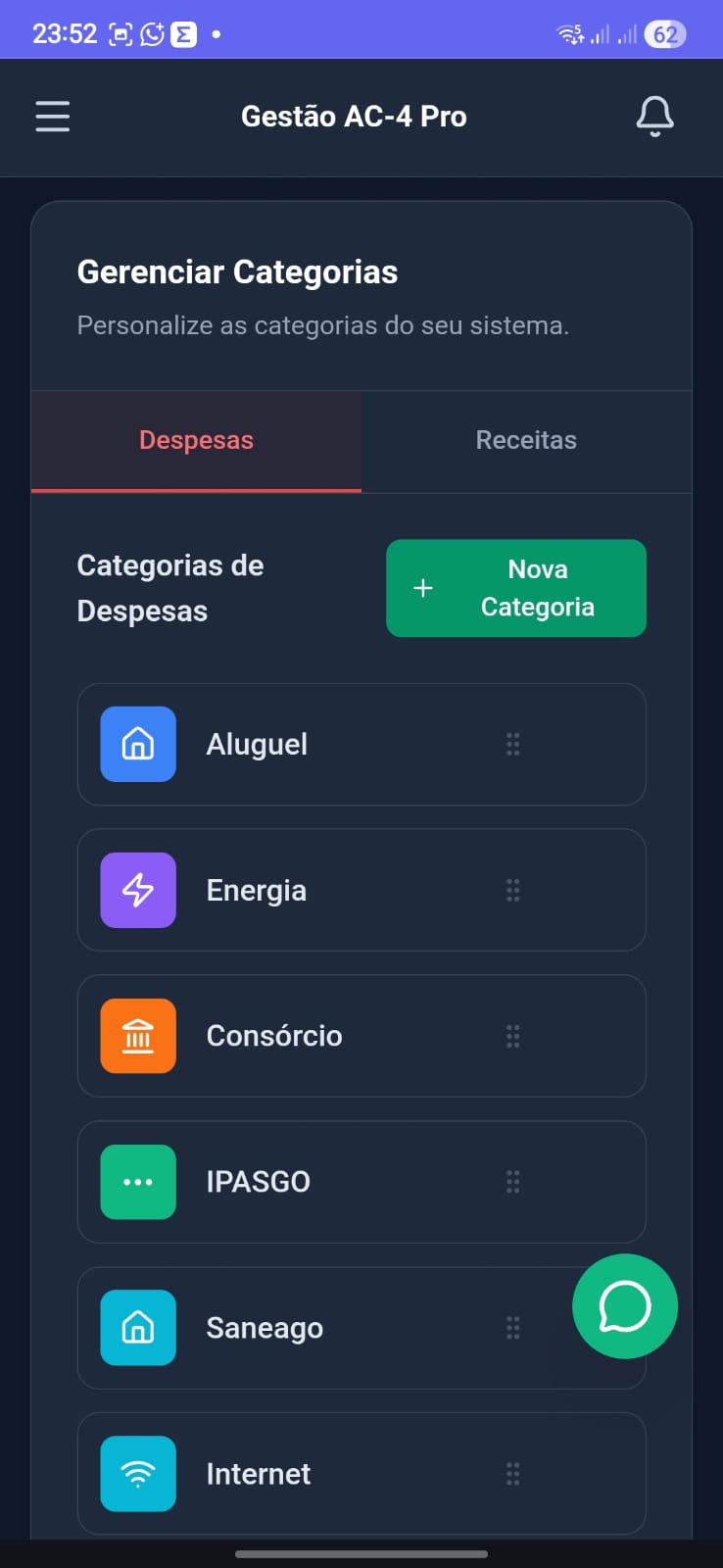Tap the battery indicator showing 62
723x1568 pixels.
coord(665,32)
